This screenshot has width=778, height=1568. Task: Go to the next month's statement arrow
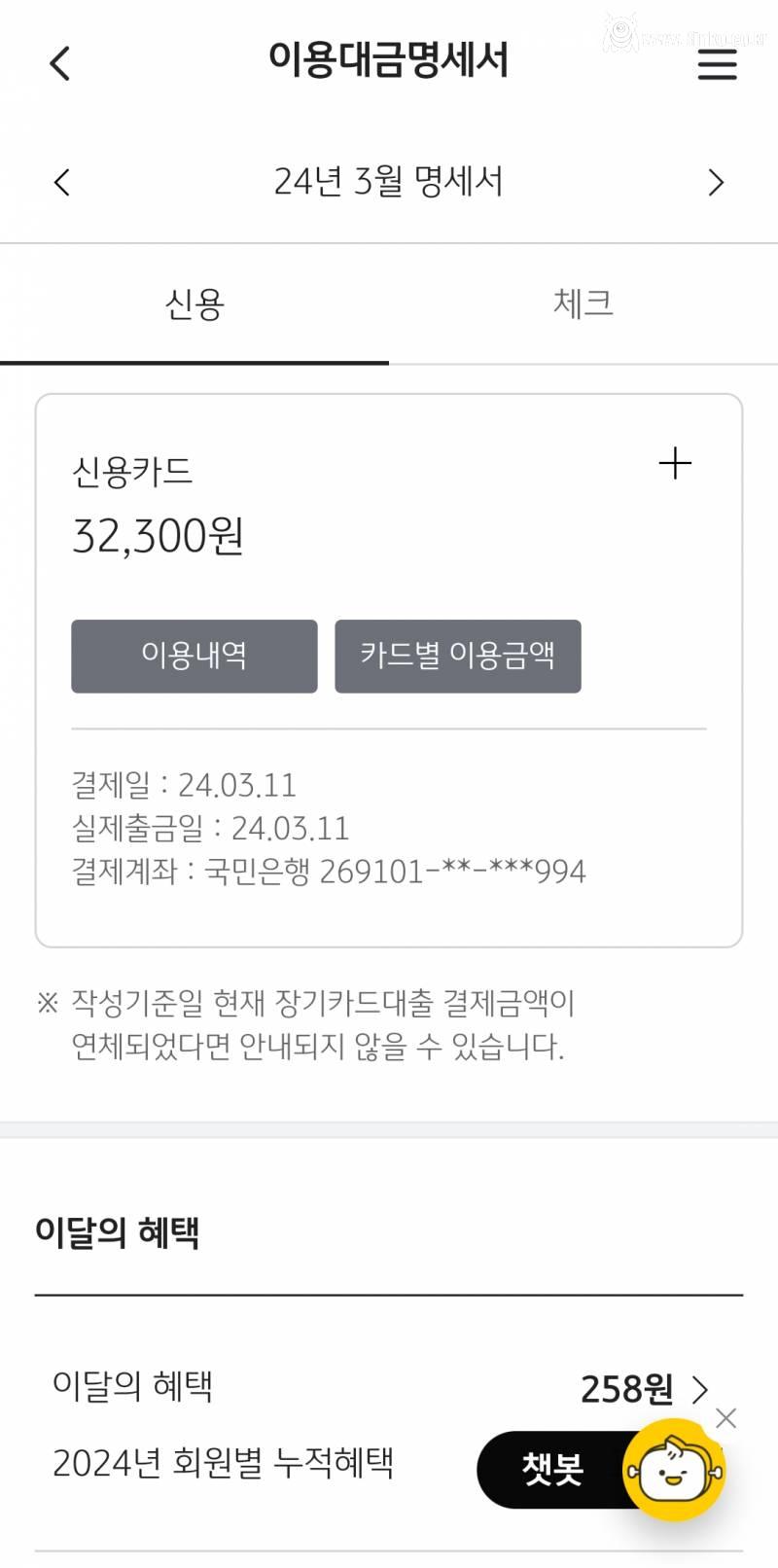(717, 182)
